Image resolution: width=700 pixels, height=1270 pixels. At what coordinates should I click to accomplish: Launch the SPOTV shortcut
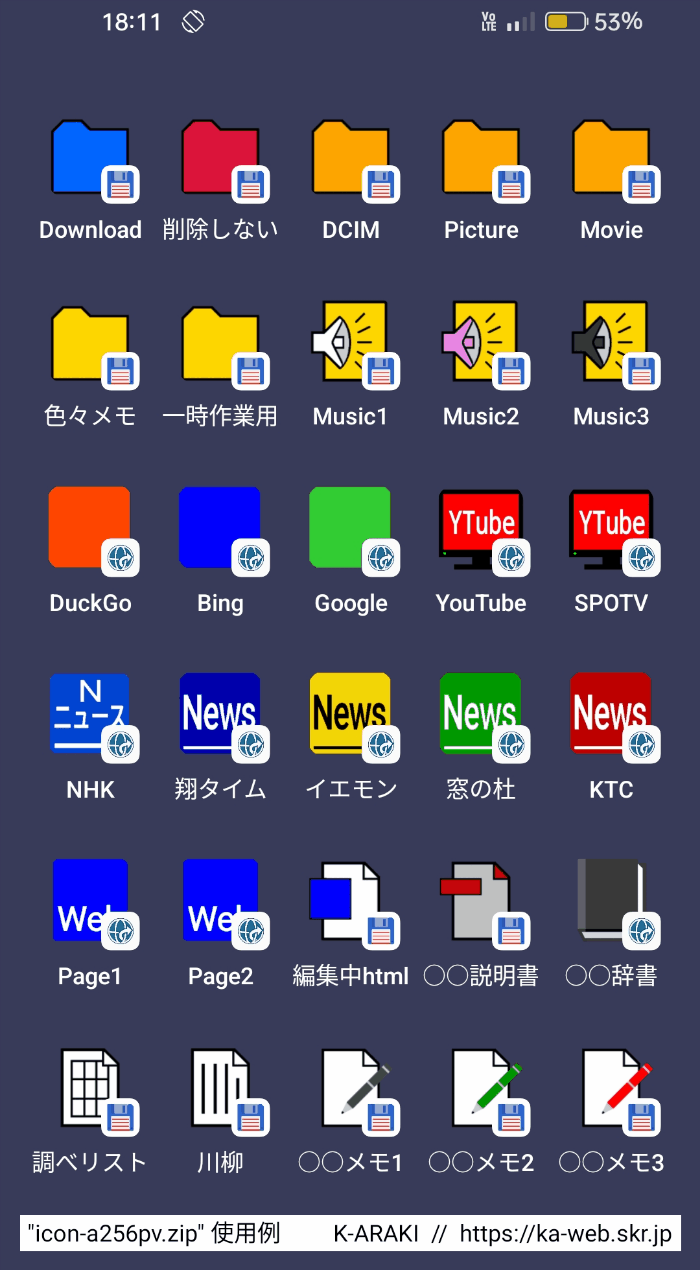(x=611, y=528)
